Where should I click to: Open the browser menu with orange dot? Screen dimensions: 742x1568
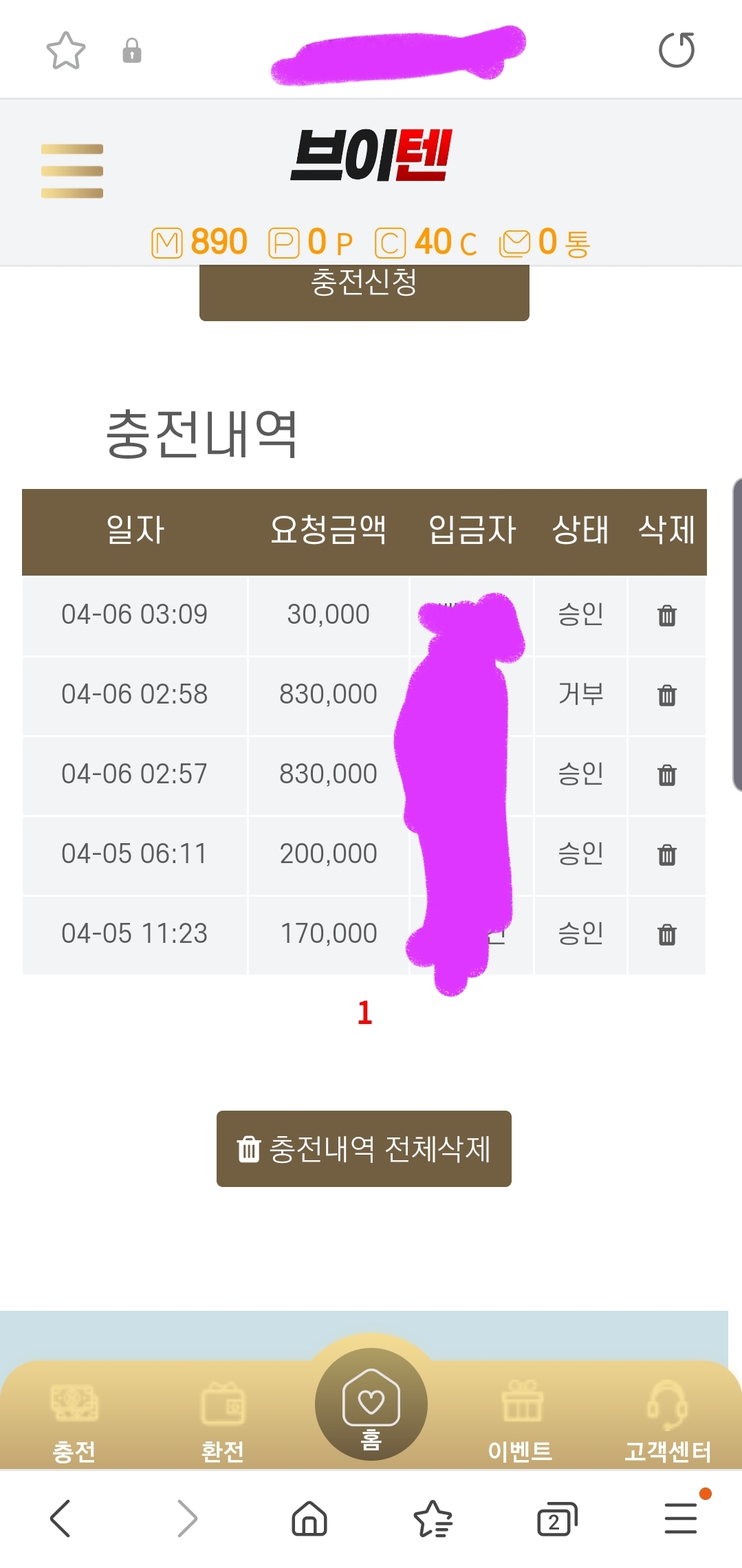[681, 1517]
